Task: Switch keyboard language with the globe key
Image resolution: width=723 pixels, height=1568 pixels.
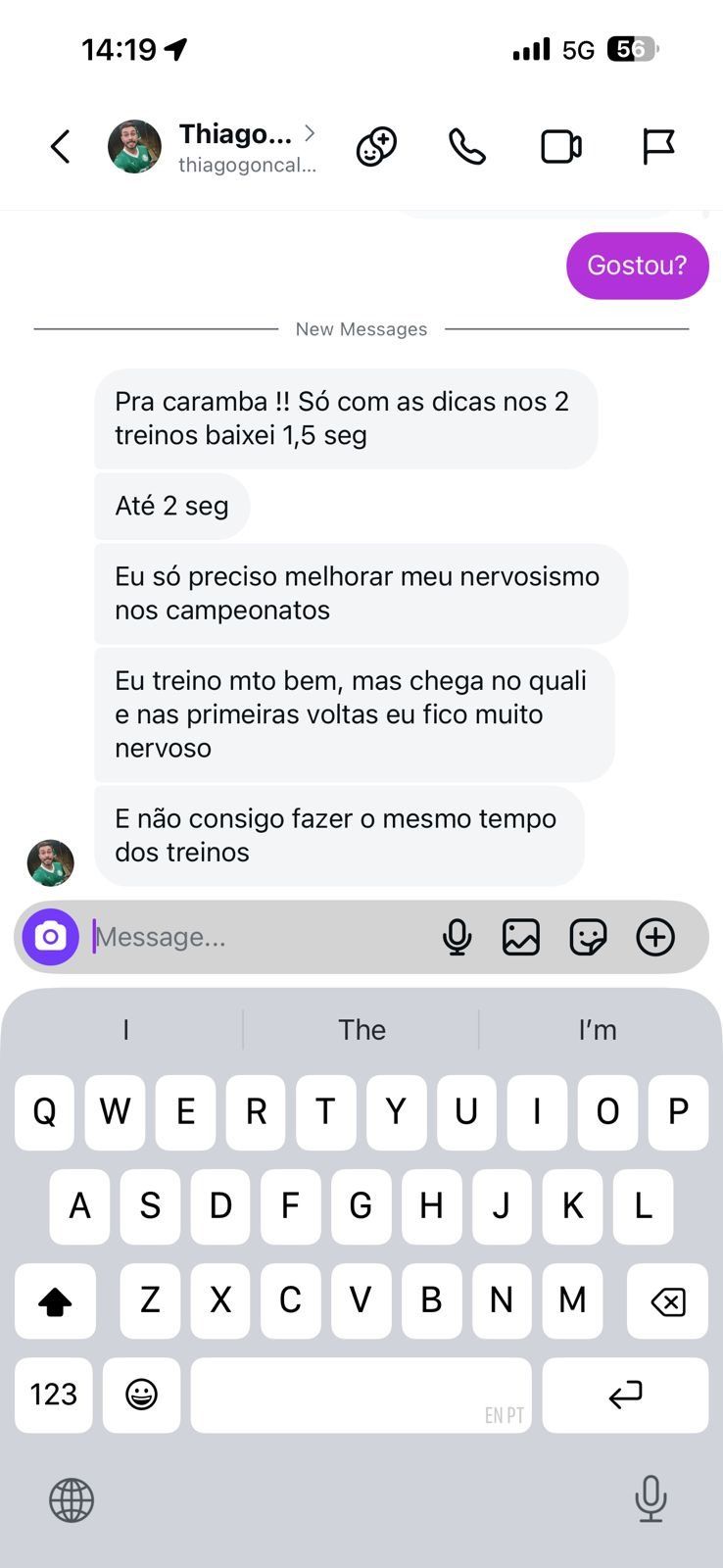Action: point(72,1499)
